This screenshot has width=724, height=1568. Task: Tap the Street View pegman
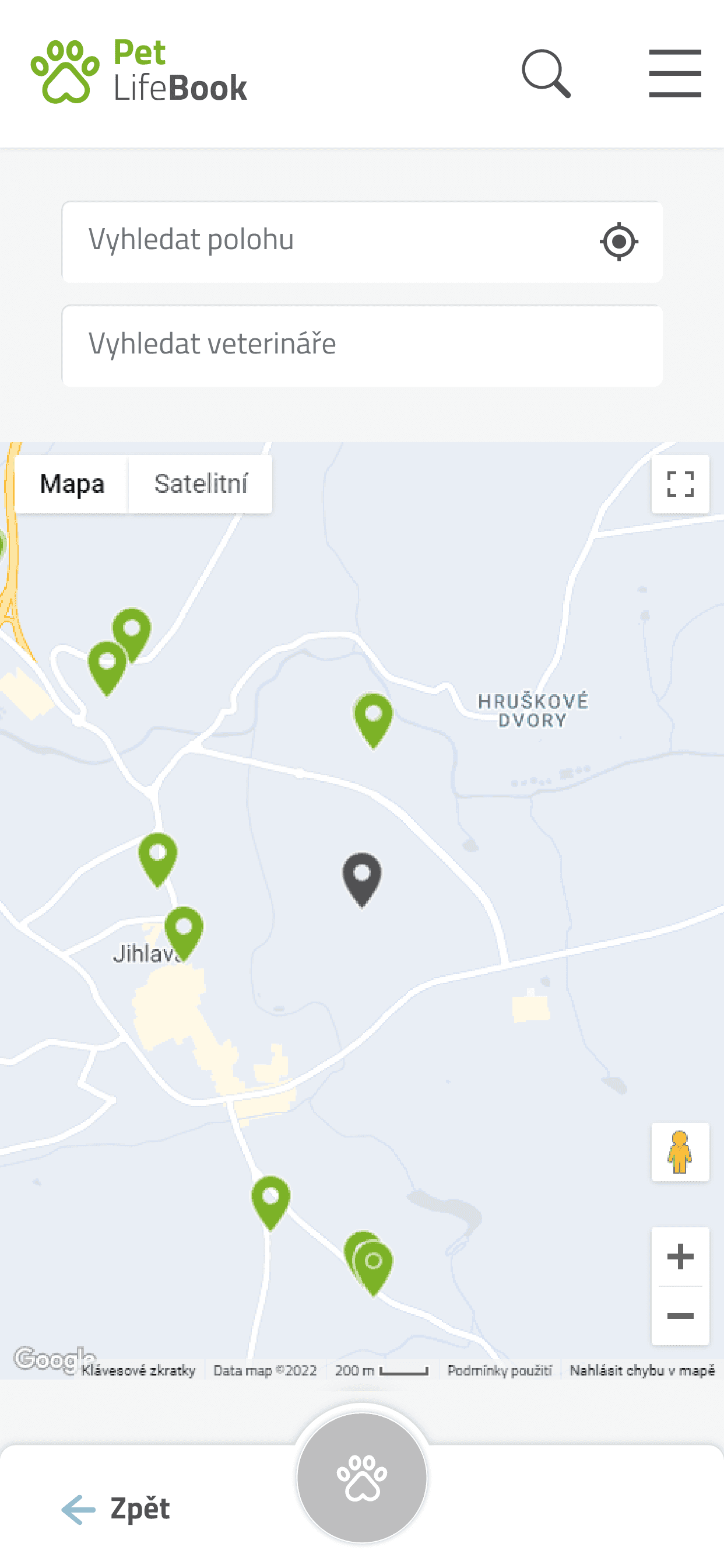680,1151
